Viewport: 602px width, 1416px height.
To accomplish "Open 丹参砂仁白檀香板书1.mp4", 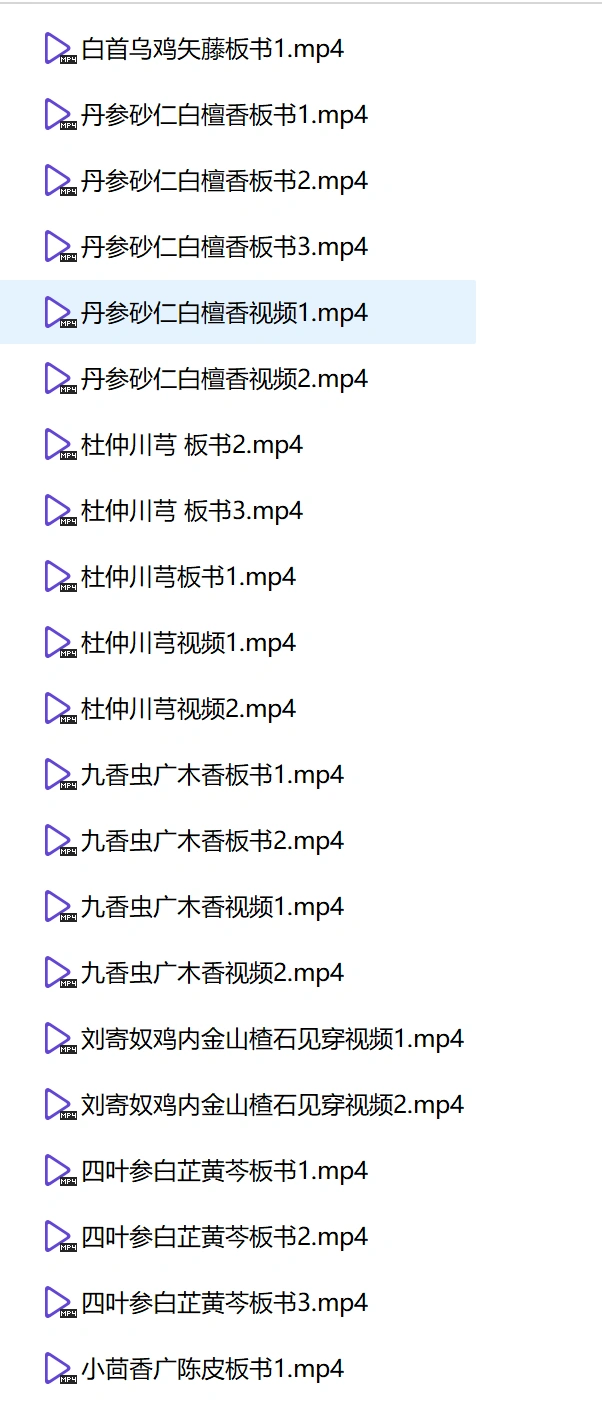I will coord(224,115).
